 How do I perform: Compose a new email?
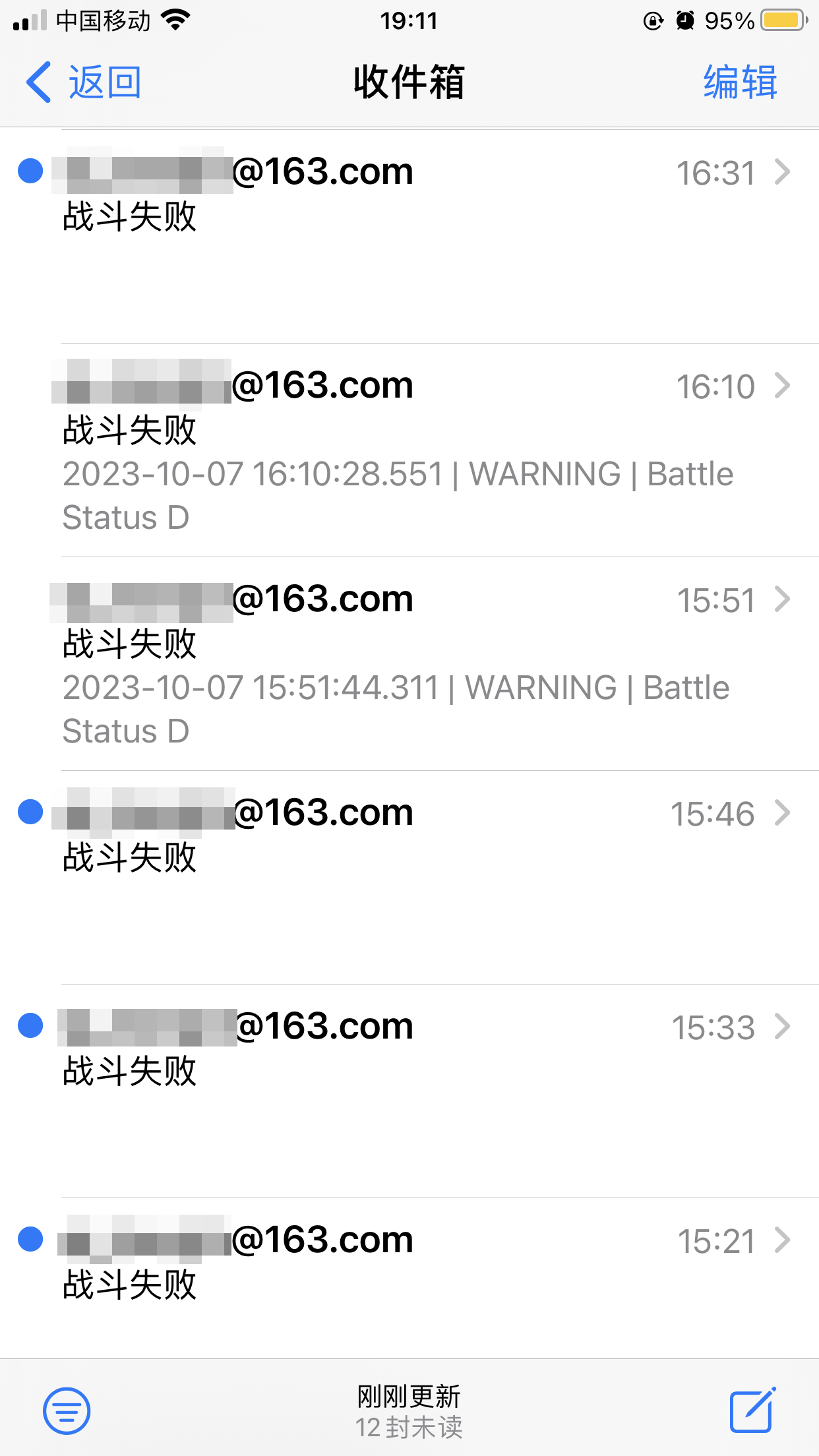click(x=750, y=1410)
